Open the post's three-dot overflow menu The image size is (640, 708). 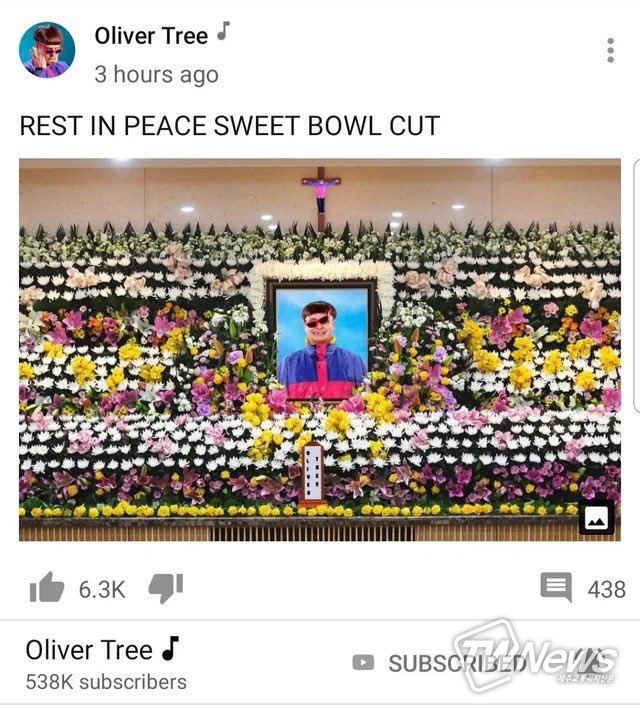[x=610, y=50]
